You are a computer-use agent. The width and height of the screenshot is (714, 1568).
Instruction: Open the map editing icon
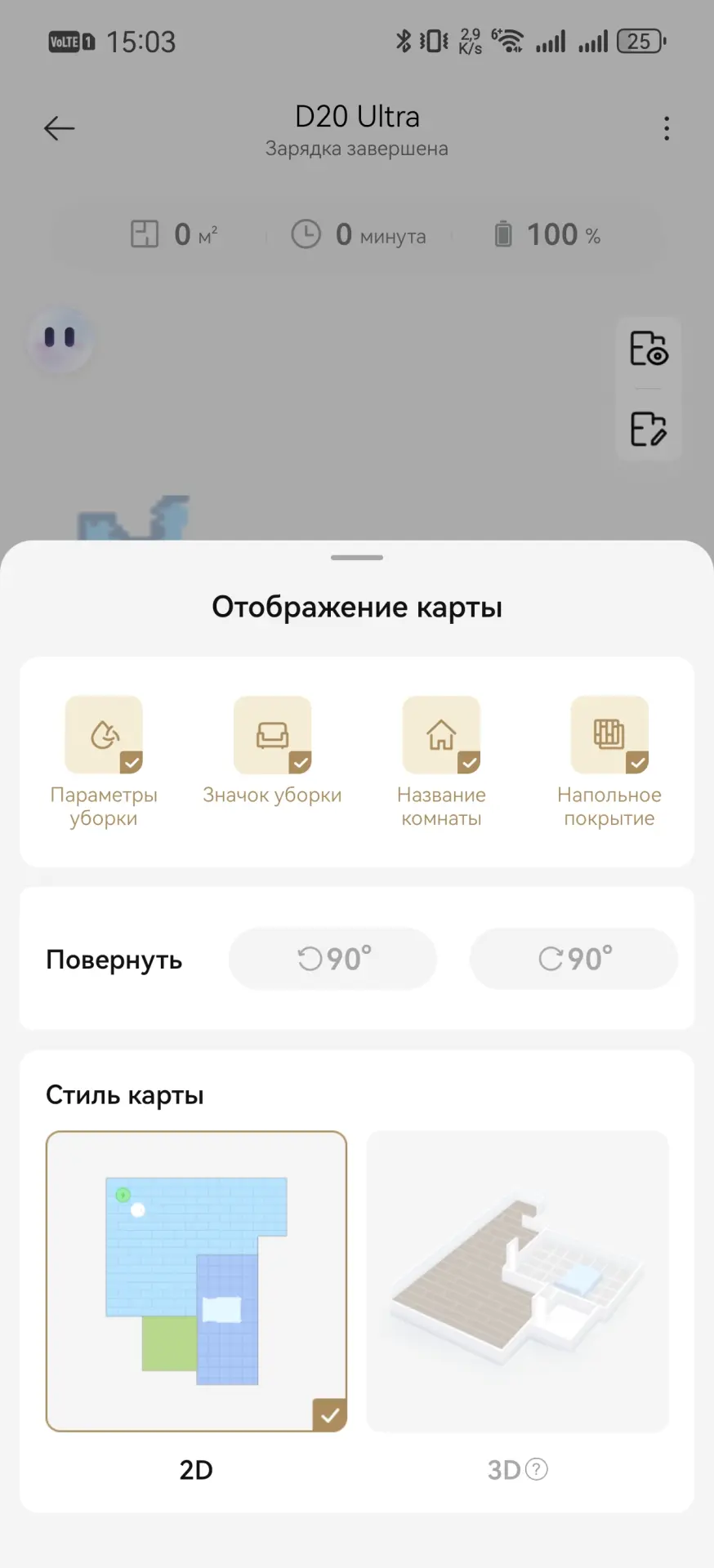(648, 428)
